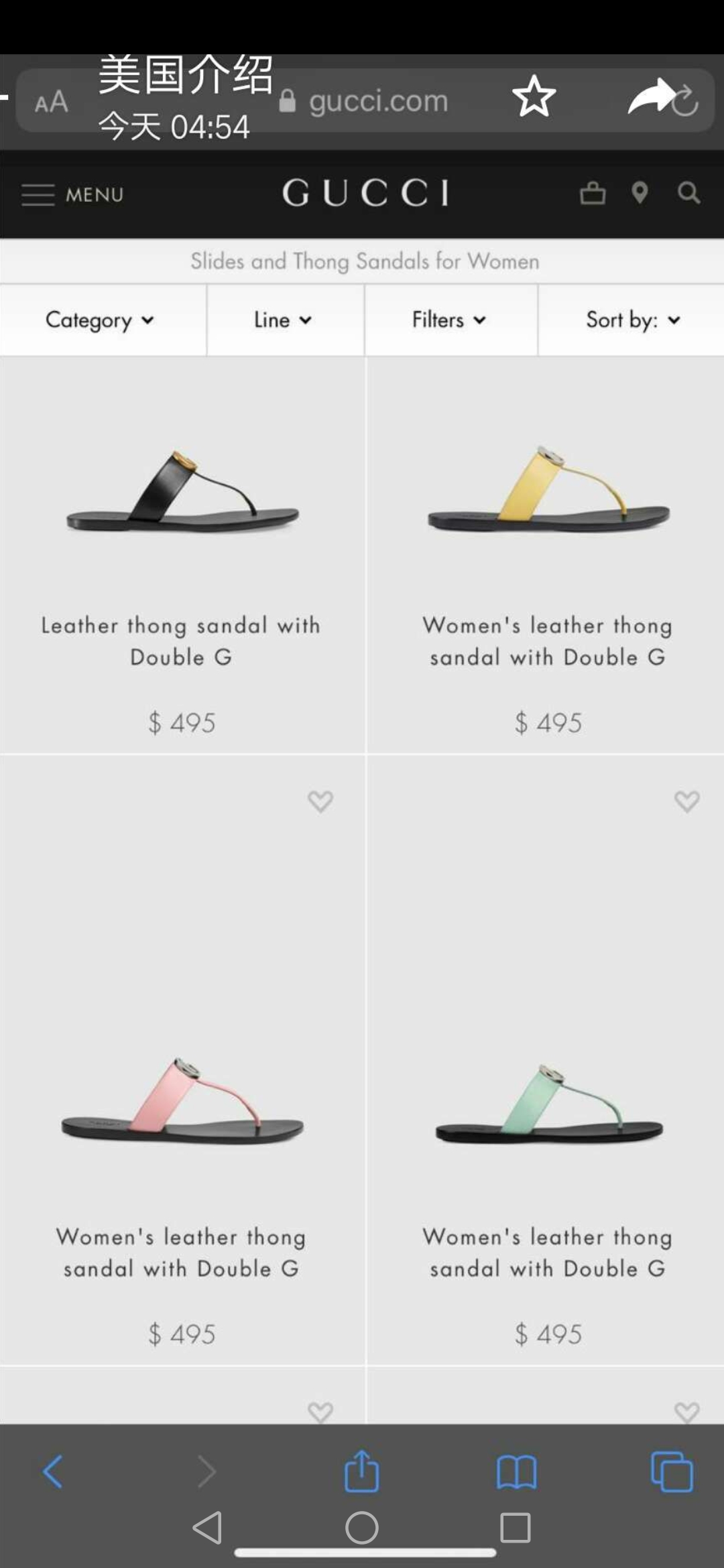Open the MENU hamburger icon

(x=38, y=194)
